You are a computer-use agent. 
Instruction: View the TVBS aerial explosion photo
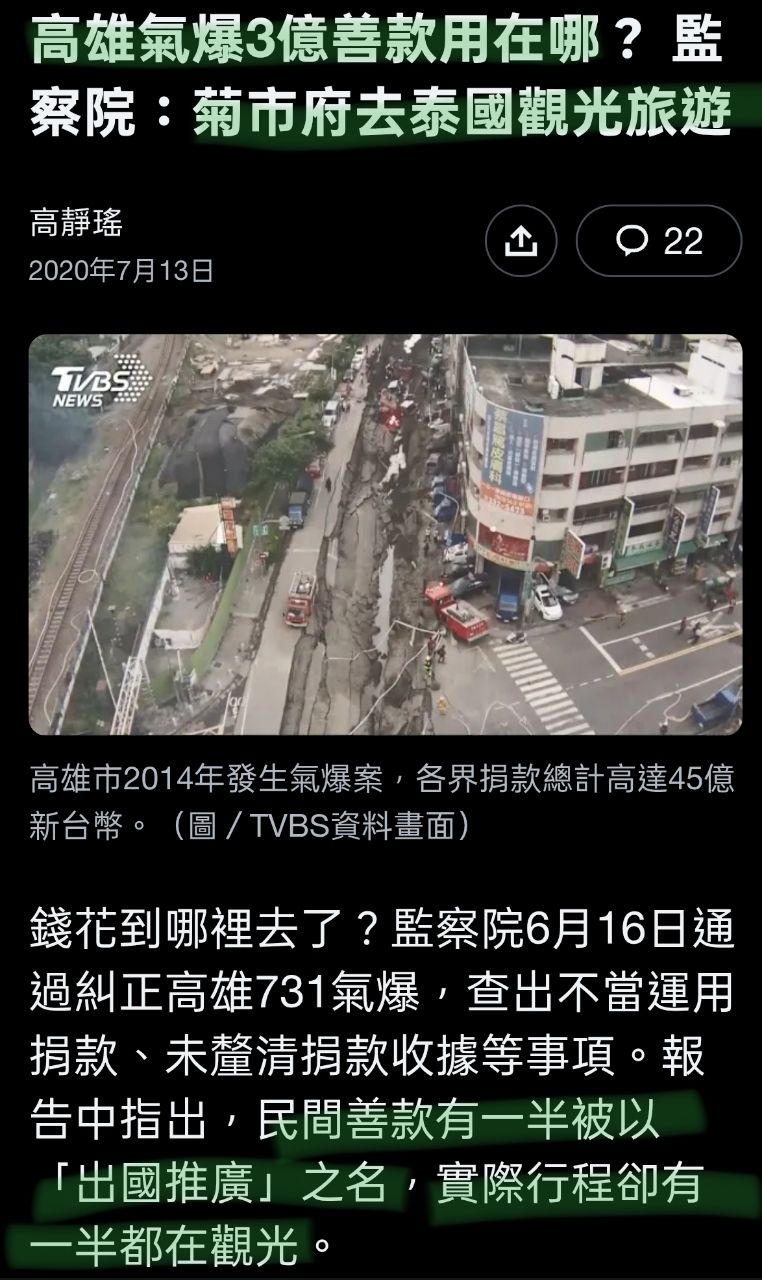(385, 534)
